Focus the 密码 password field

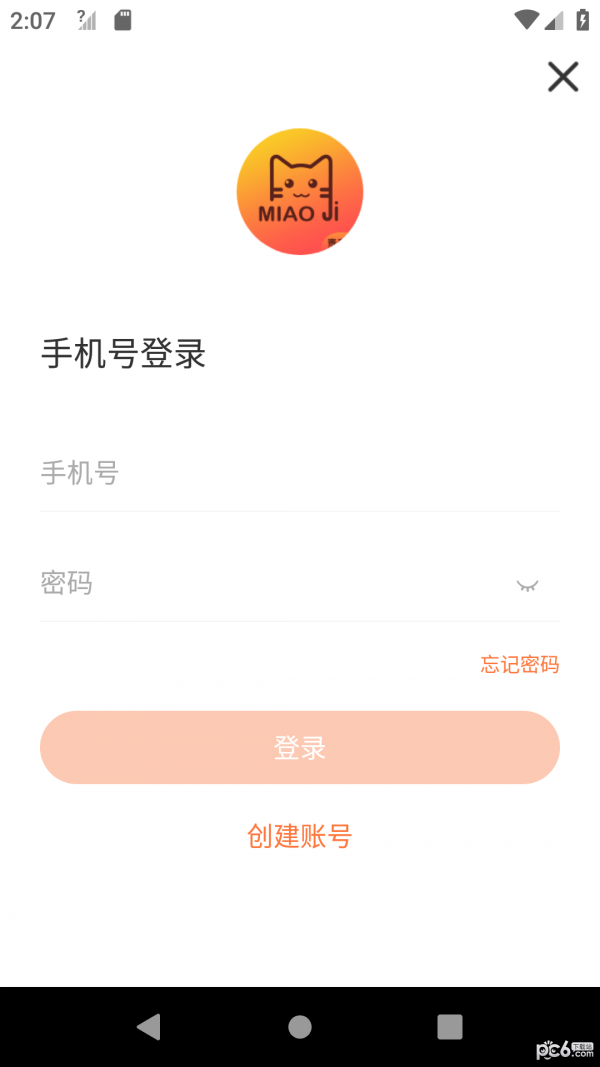pos(270,583)
